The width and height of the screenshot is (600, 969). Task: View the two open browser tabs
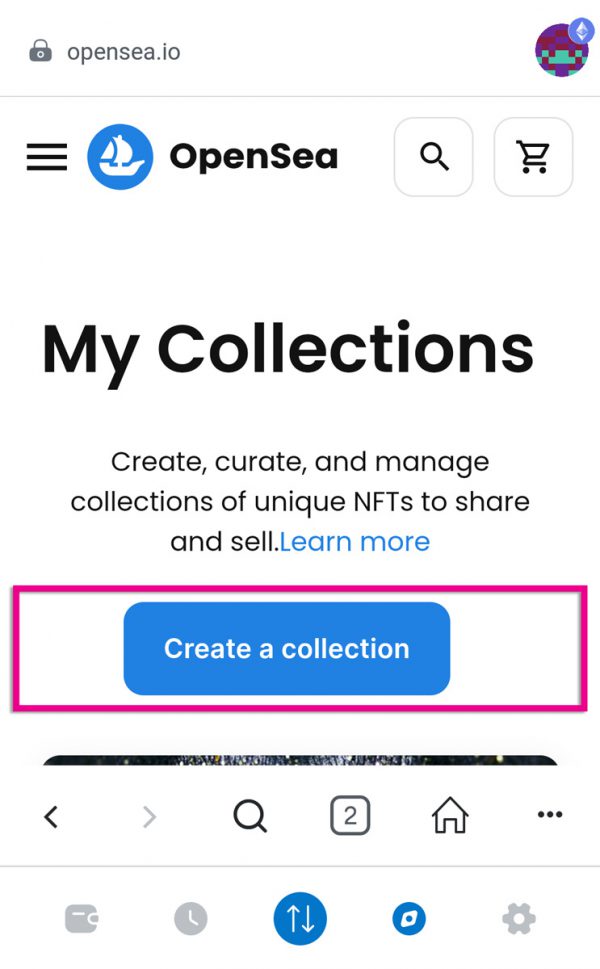pos(350,817)
